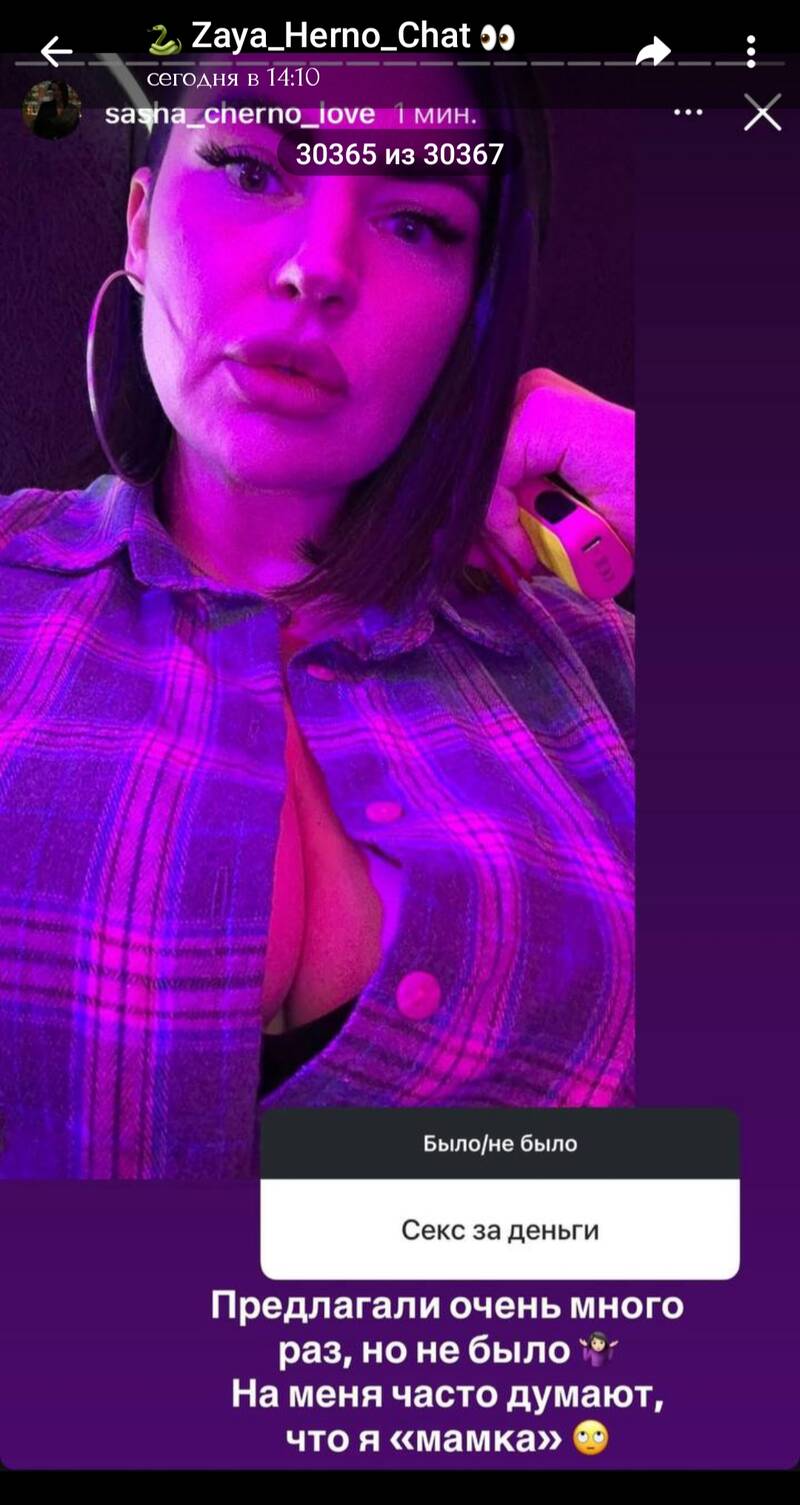Screen dimensions: 800x1505
Task: Open the viewer's three-dot overflow menu
Action: pyautogui.click(x=751, y=51)
